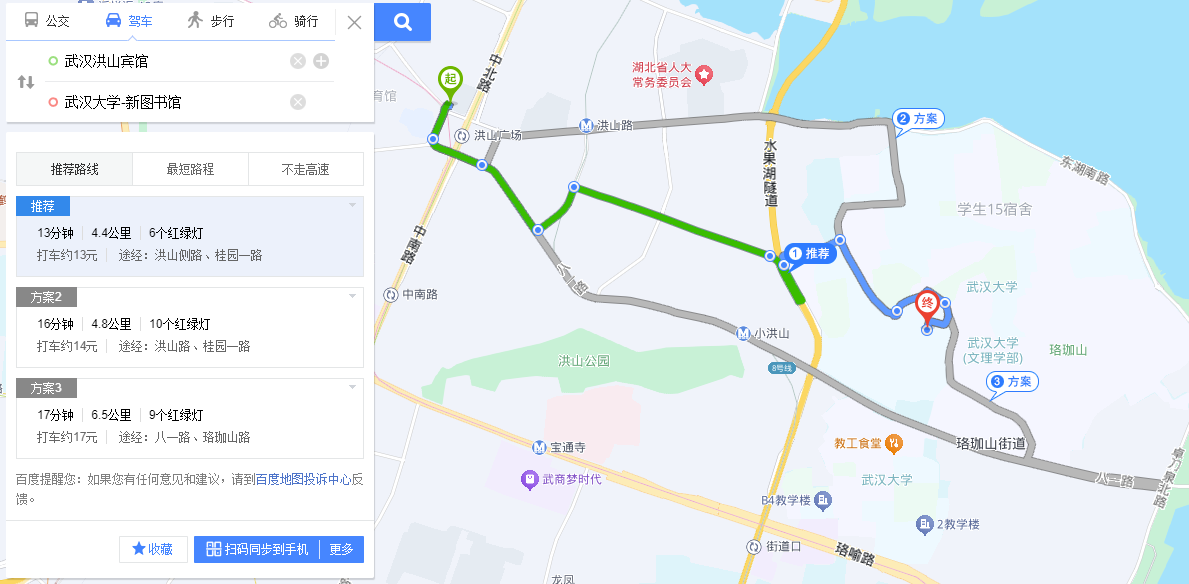Open the 百度地图投诉中心 link

(302, 479)
